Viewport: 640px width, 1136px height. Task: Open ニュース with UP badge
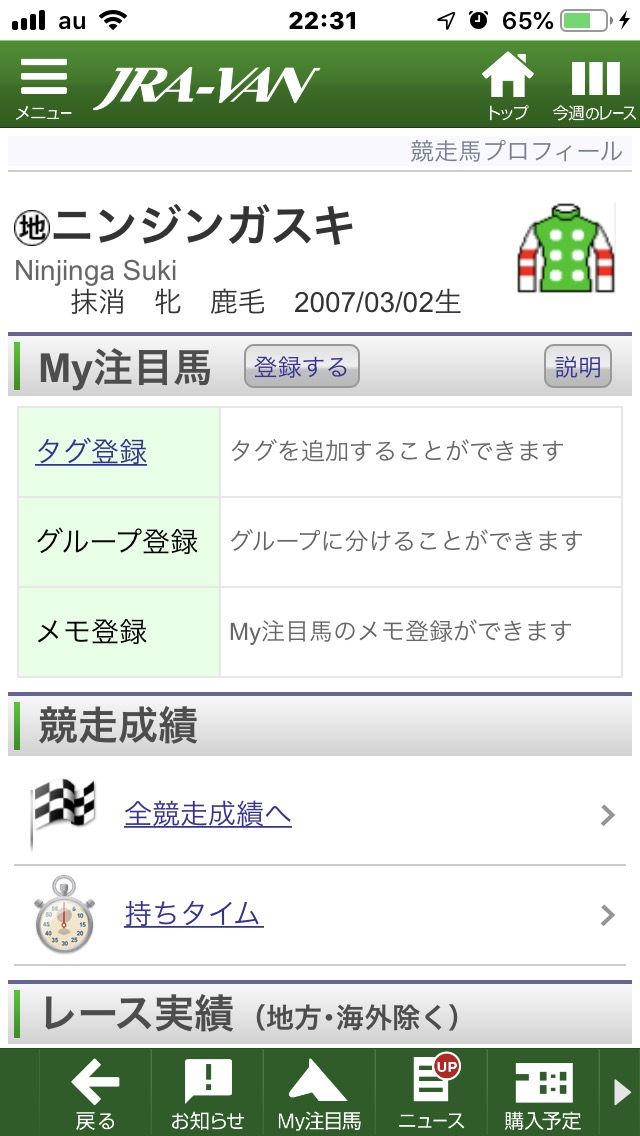click(431, 1093)
